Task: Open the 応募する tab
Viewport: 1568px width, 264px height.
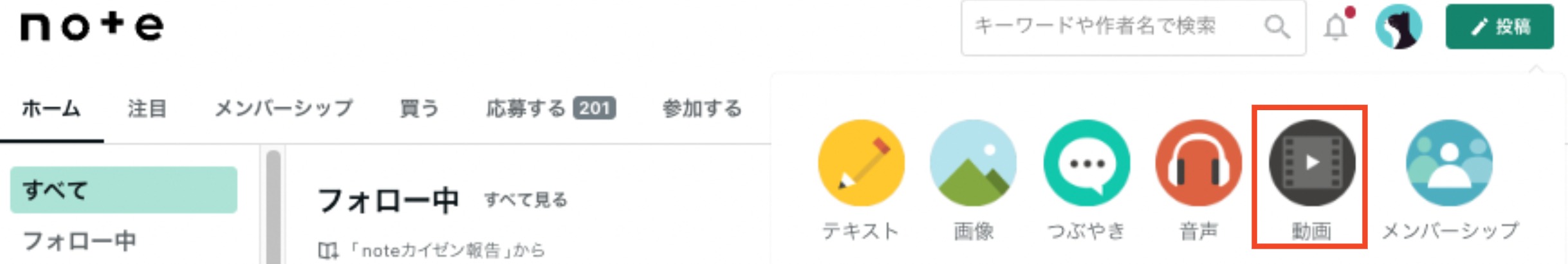Action: click(550, 108)
